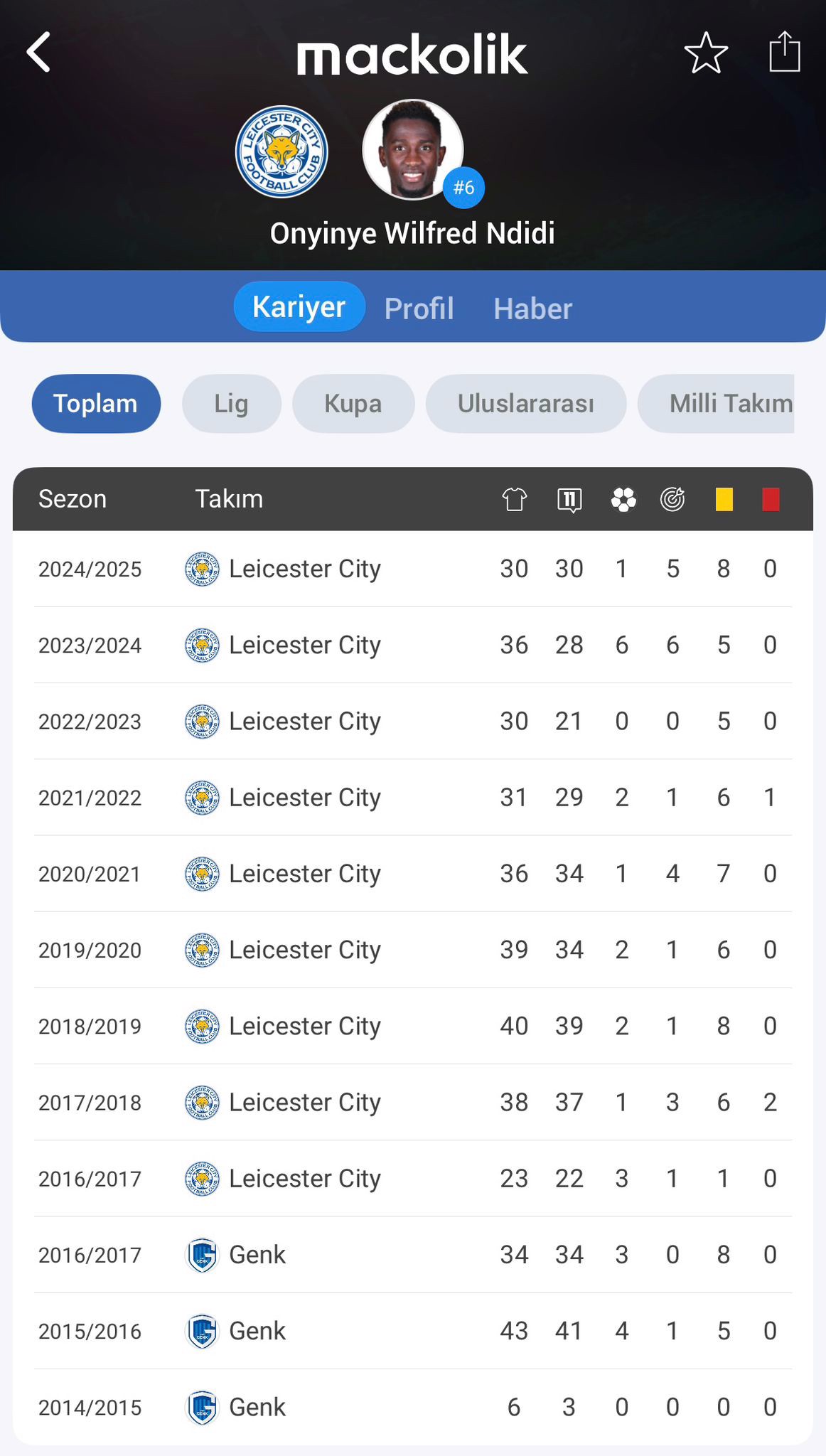Open the 2024/2025 Leicester City row
This screenshot has height=1456, width=826.
point(413,569)
